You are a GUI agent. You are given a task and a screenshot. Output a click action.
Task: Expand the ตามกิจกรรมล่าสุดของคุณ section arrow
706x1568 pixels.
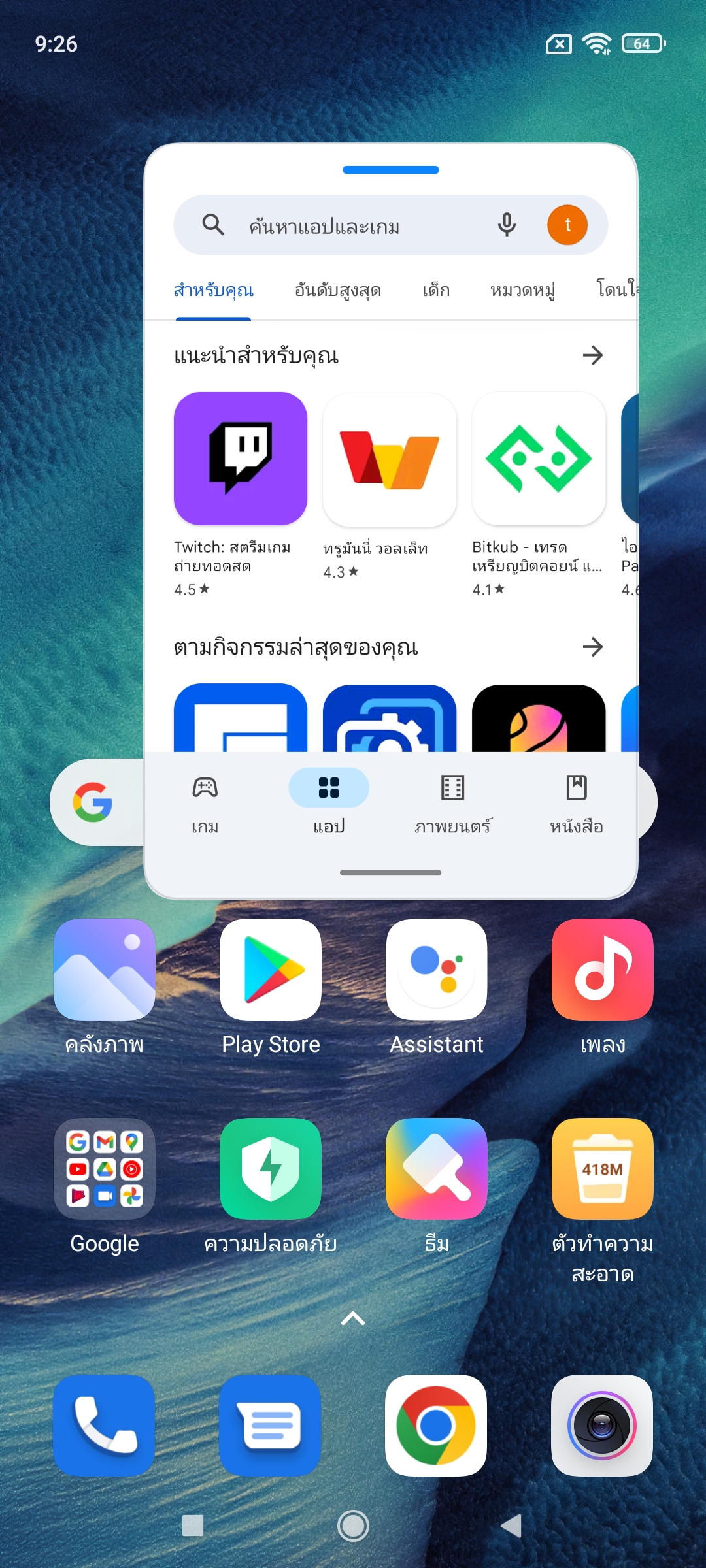point(592,647)
